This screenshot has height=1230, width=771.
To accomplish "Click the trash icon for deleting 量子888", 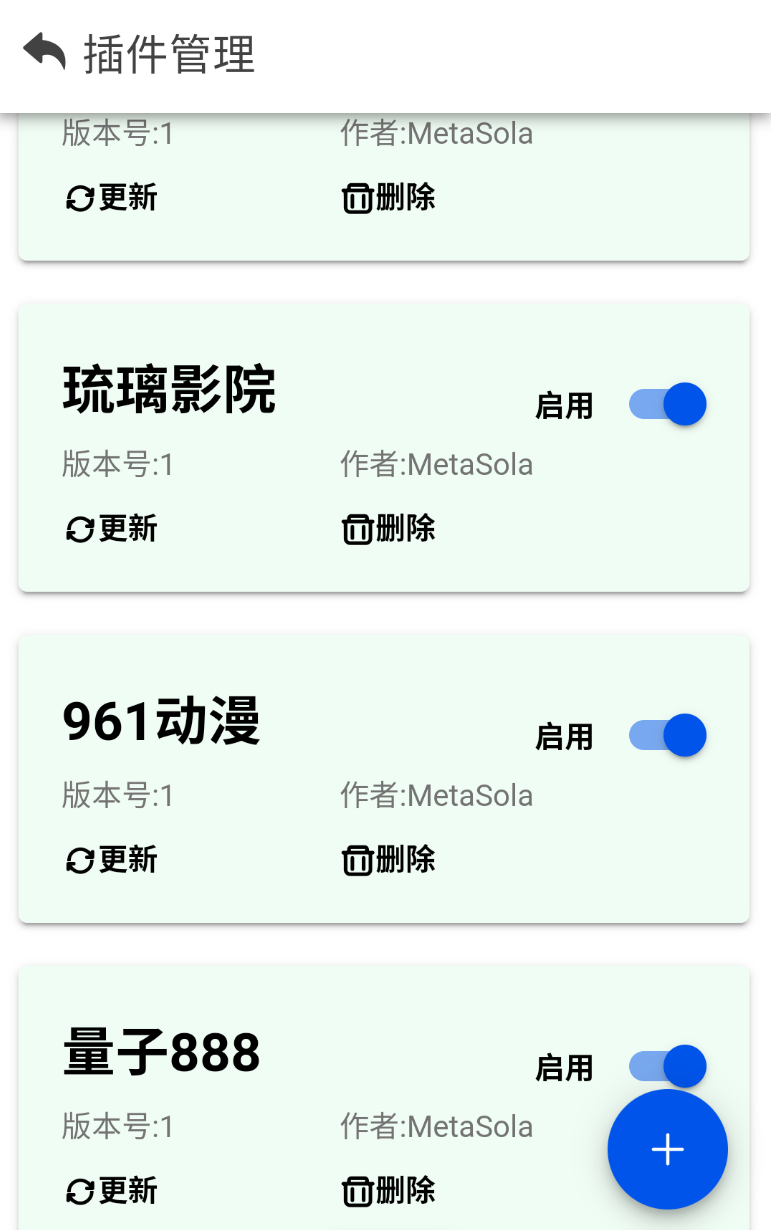I will click(x=357, y=1191).
